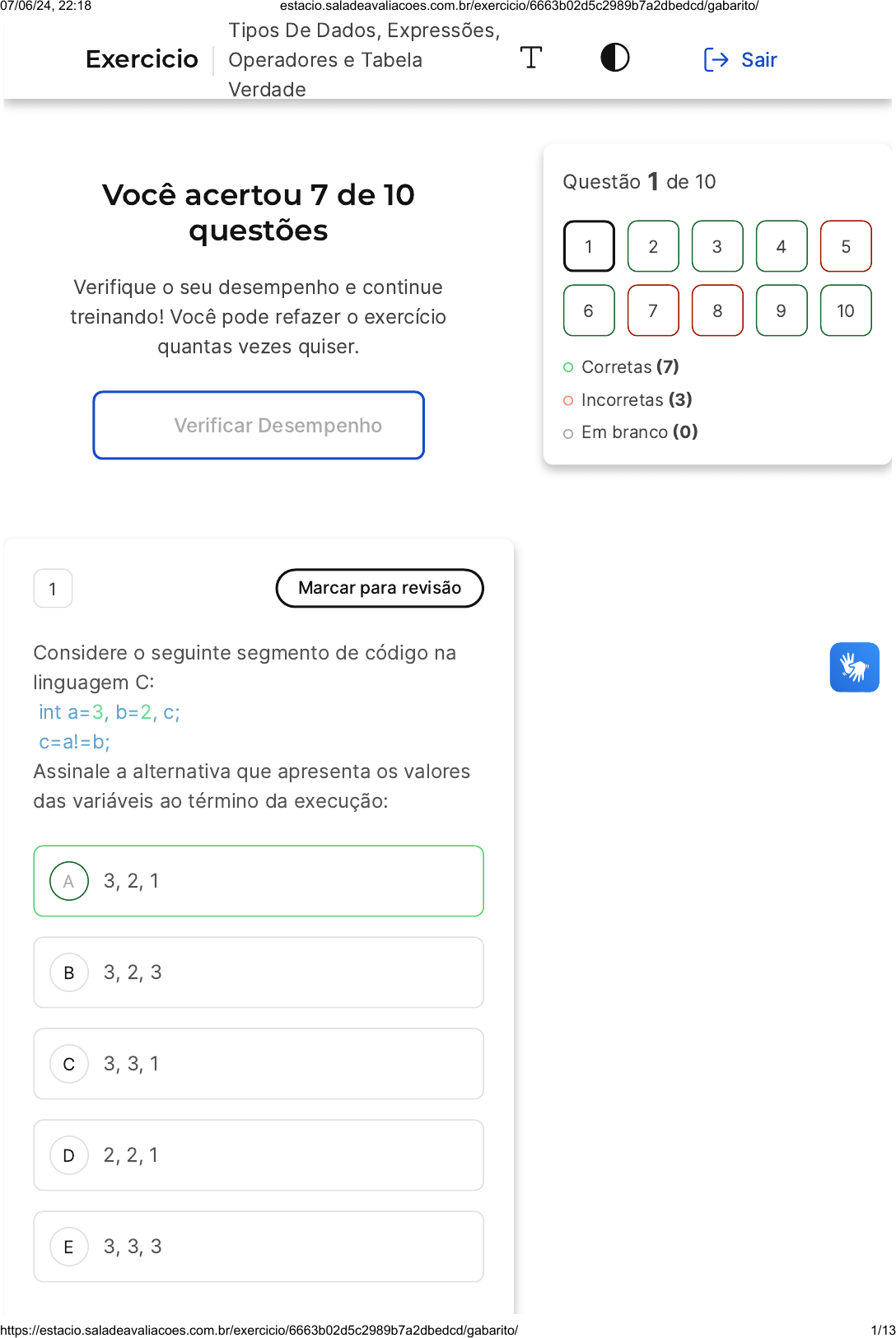Viewport: 896px width, 1338px height.
Task: Jump to question 6
Action: tap(589, 310)
